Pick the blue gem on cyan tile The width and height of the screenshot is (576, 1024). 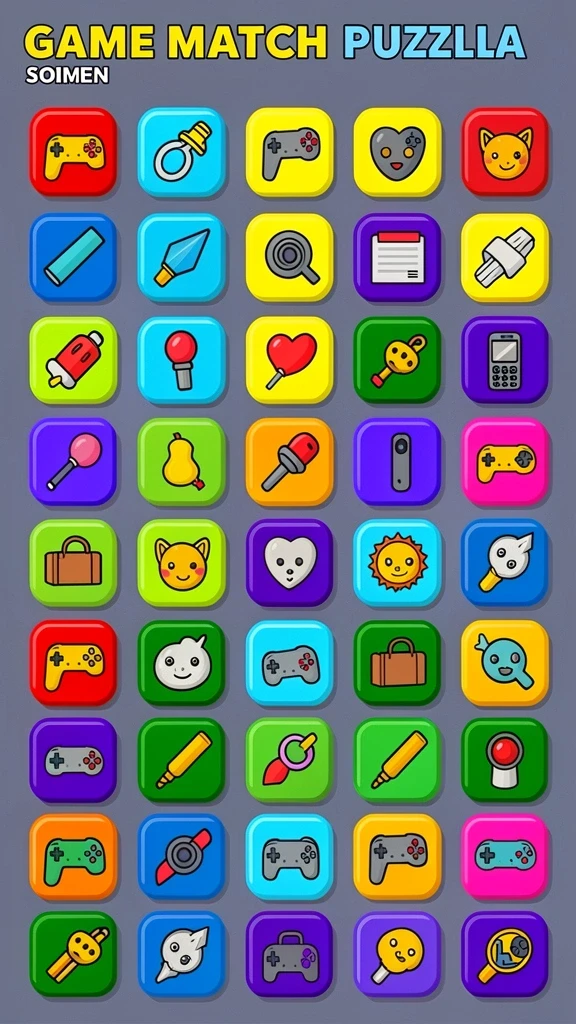coord(182,257)
